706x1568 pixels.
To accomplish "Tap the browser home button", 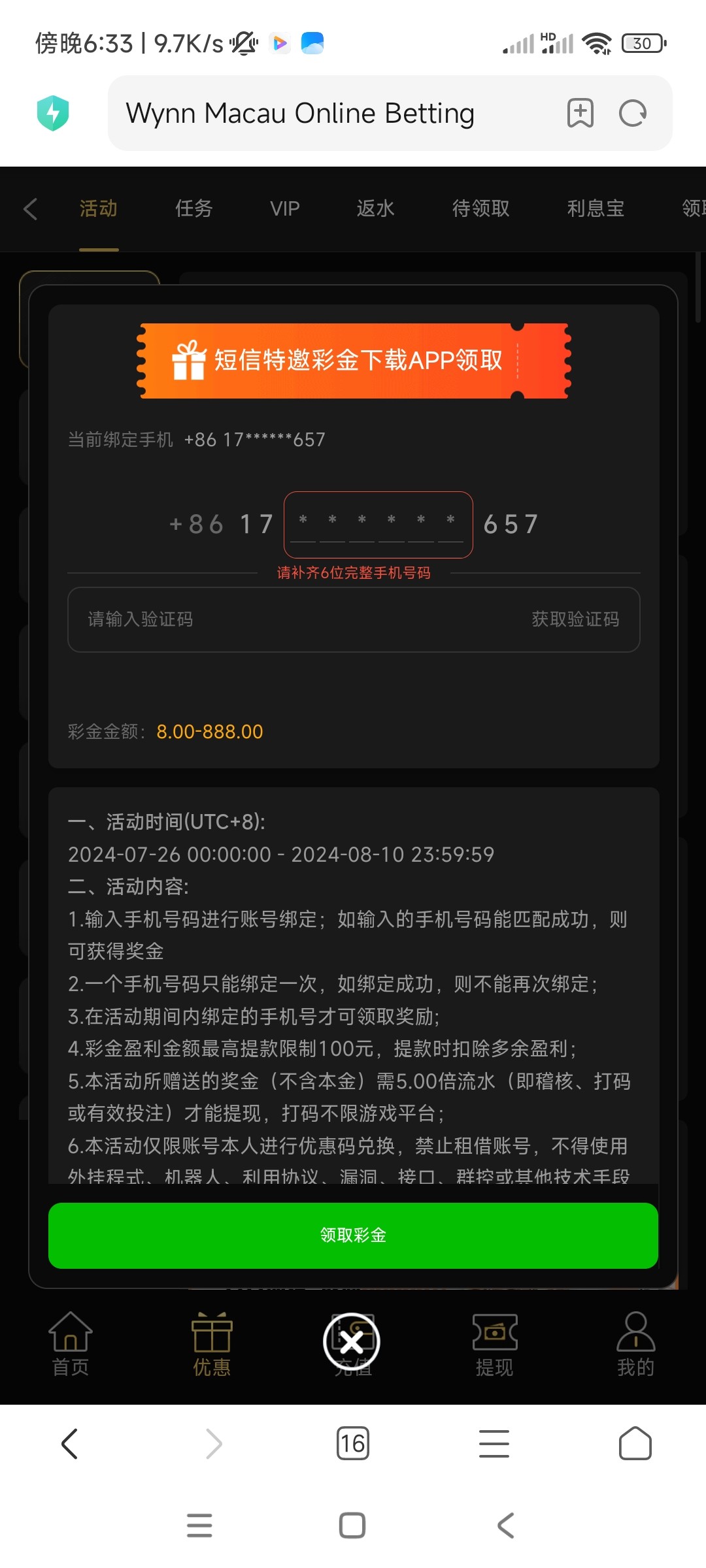I will tap(635, 1443).
